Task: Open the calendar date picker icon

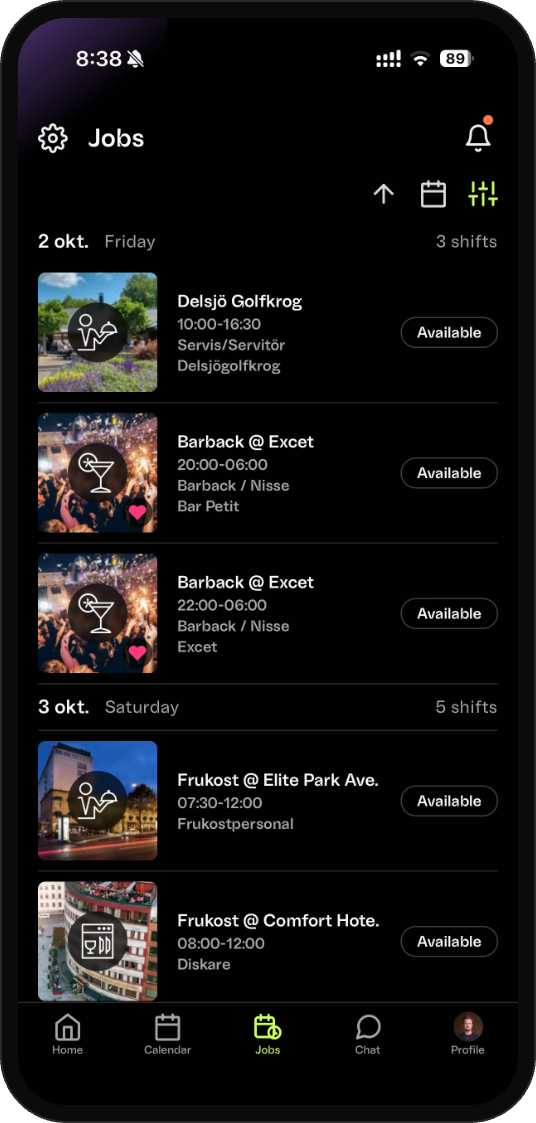Action: point(433,194)
